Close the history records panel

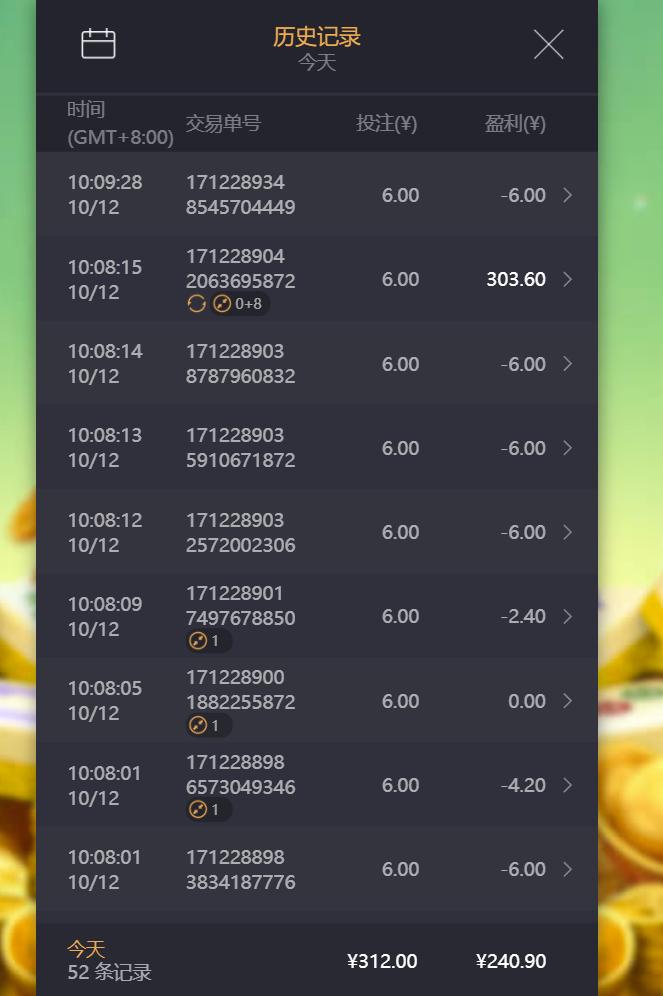[548, 44]
